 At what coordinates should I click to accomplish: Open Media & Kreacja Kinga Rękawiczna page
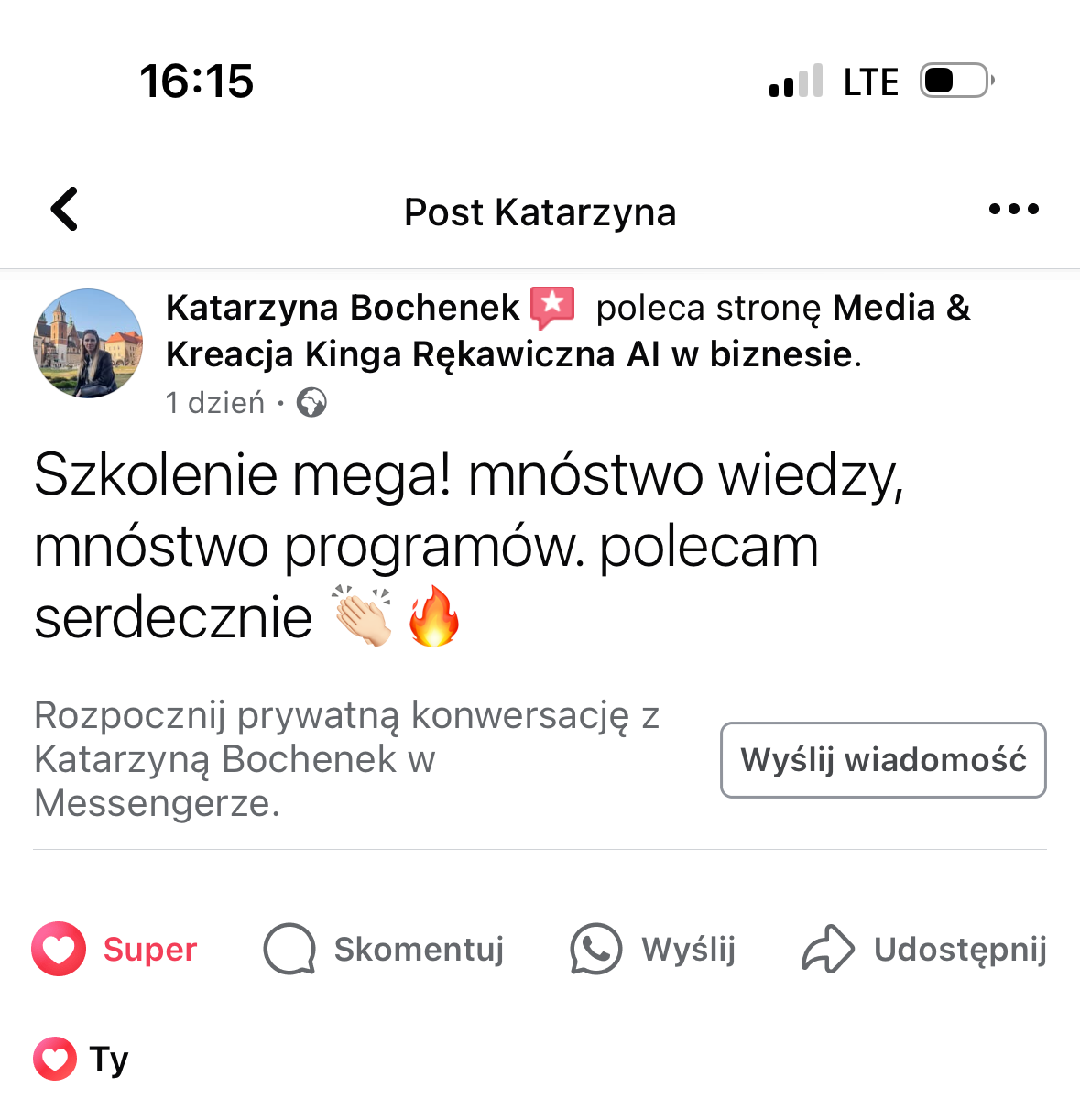508,353
